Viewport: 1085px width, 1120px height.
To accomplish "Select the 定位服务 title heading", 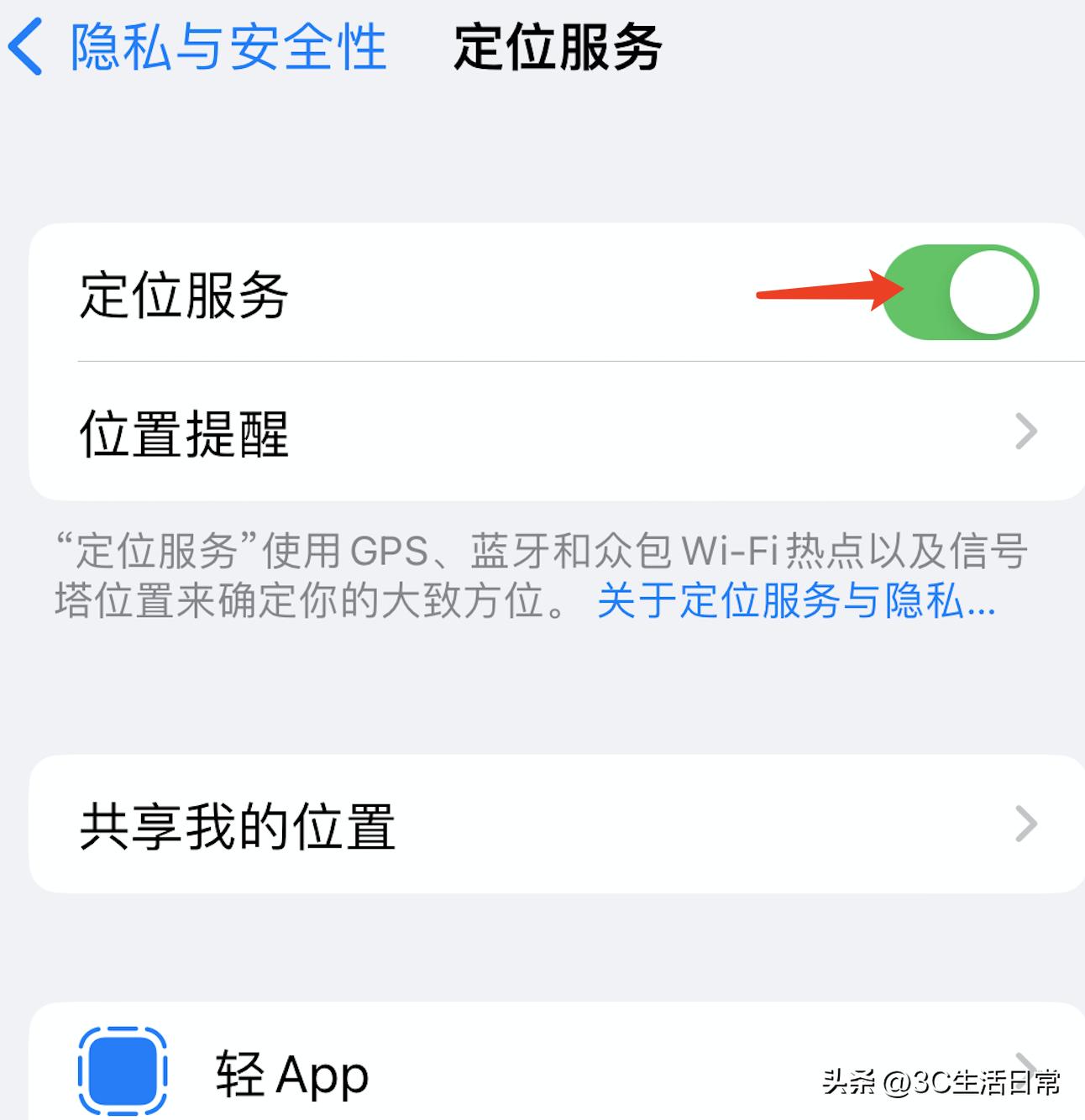I will click(x=555, y=48).
